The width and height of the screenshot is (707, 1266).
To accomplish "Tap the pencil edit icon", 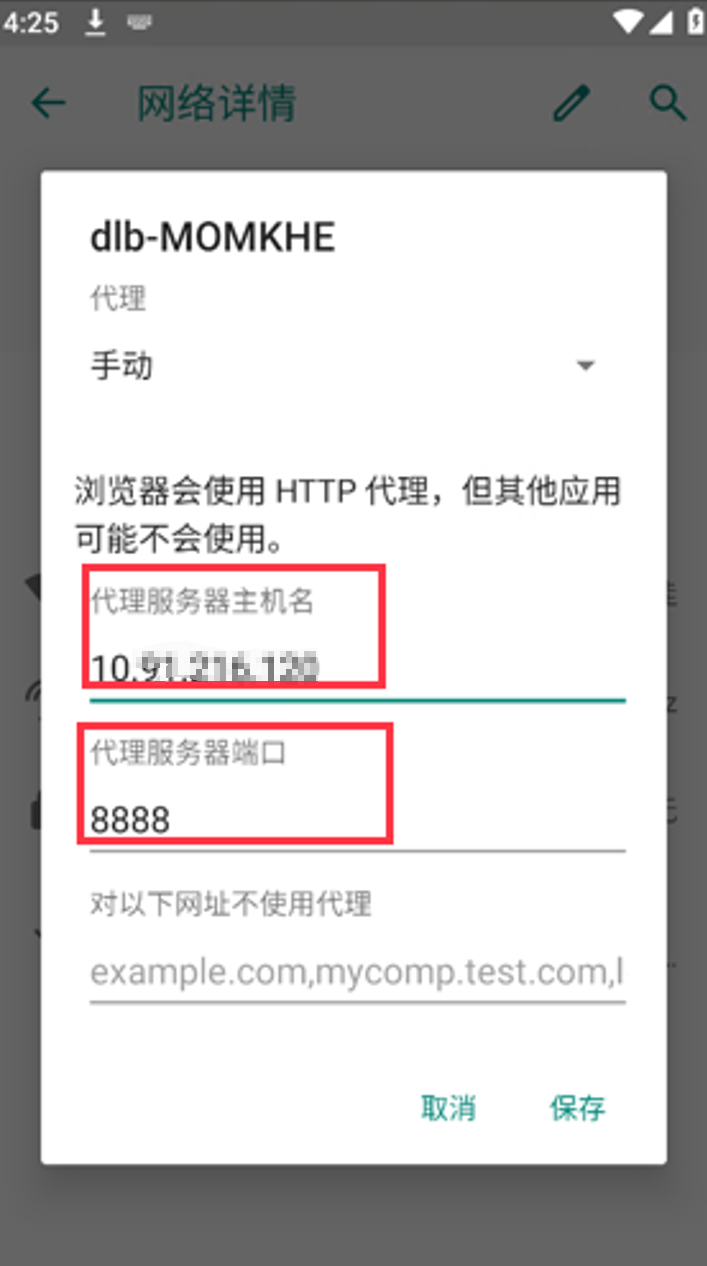I will (572, 103).
